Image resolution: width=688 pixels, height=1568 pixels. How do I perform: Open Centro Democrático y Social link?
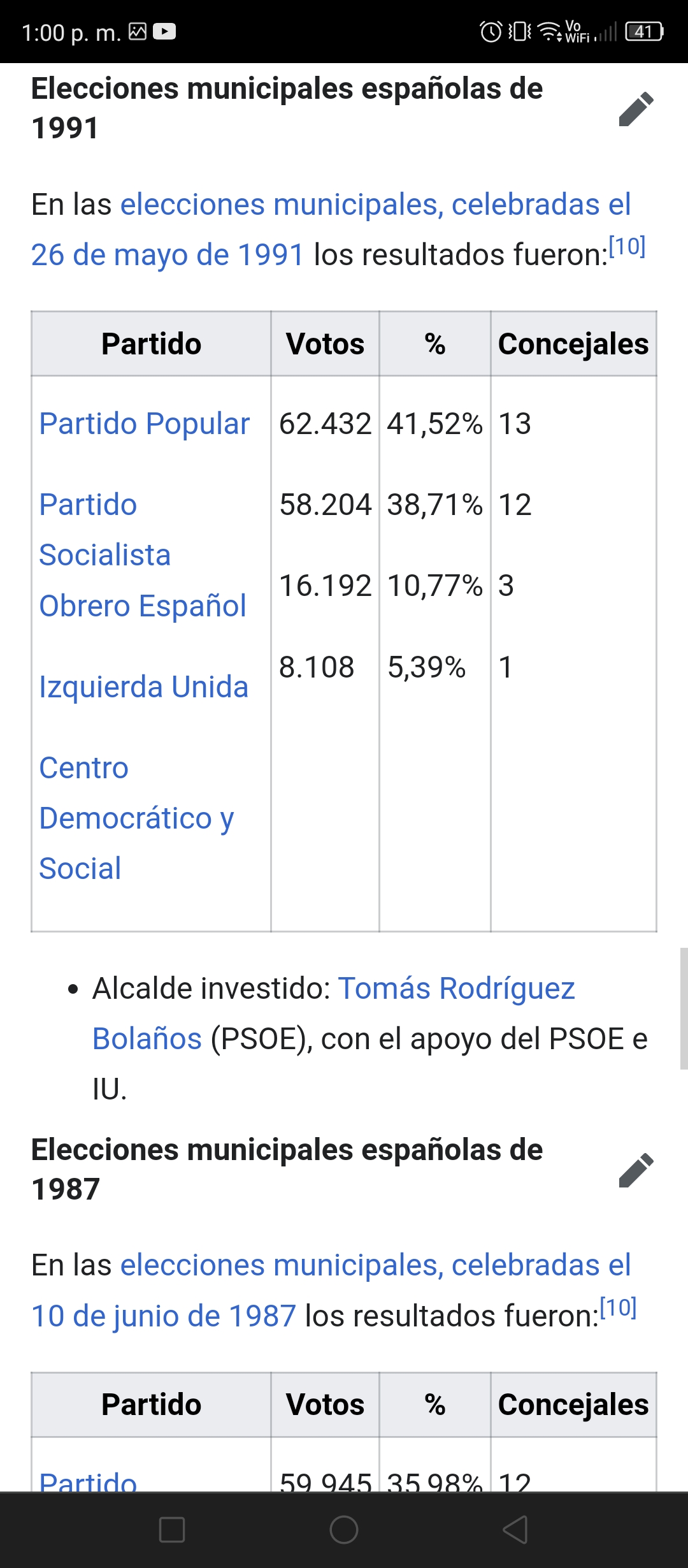tap(136, 818)
